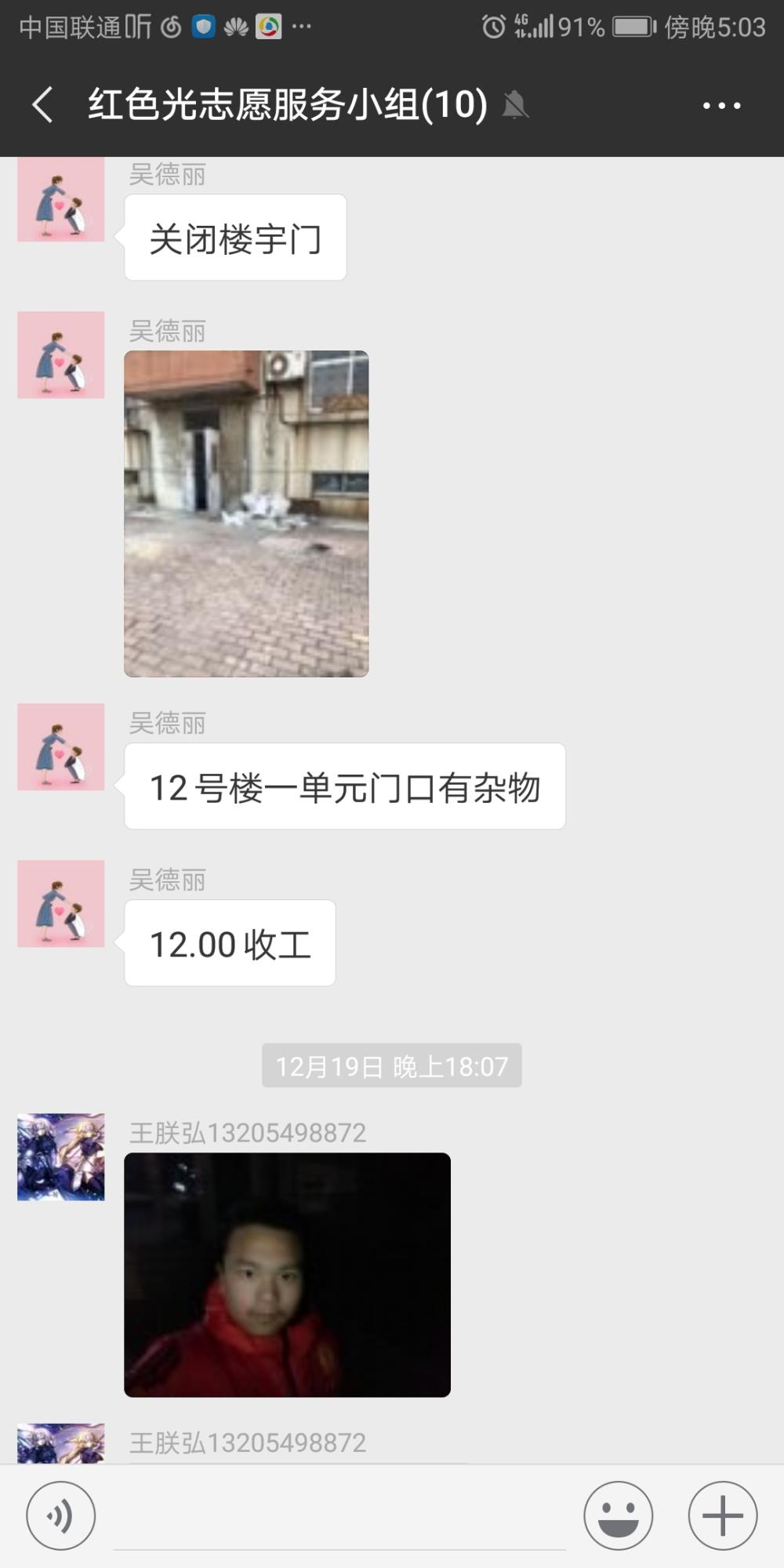This screenshot has height=1568, width=784.
Task: Tap the message text field
Action: coord(339,1517)
